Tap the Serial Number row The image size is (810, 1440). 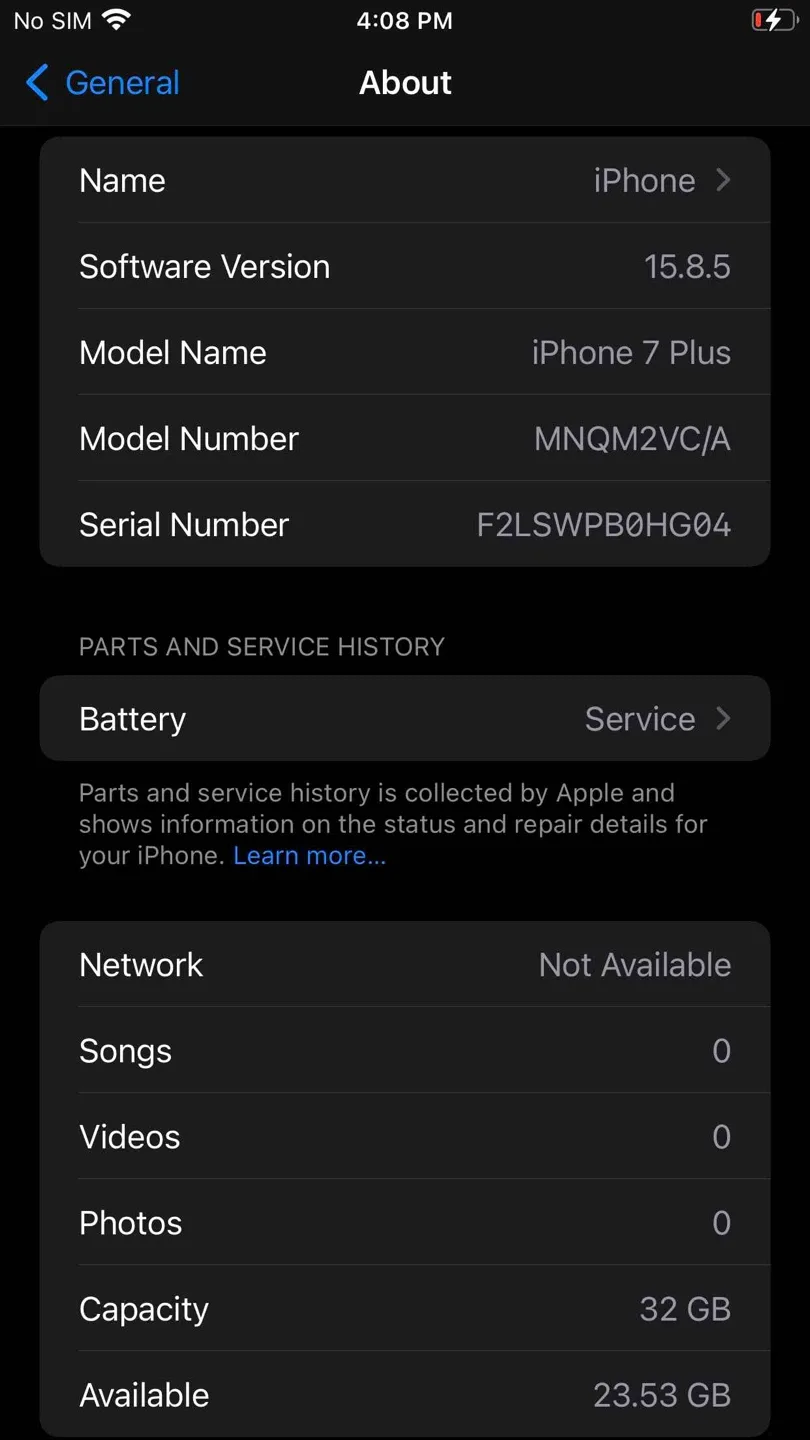pos(405,524)
